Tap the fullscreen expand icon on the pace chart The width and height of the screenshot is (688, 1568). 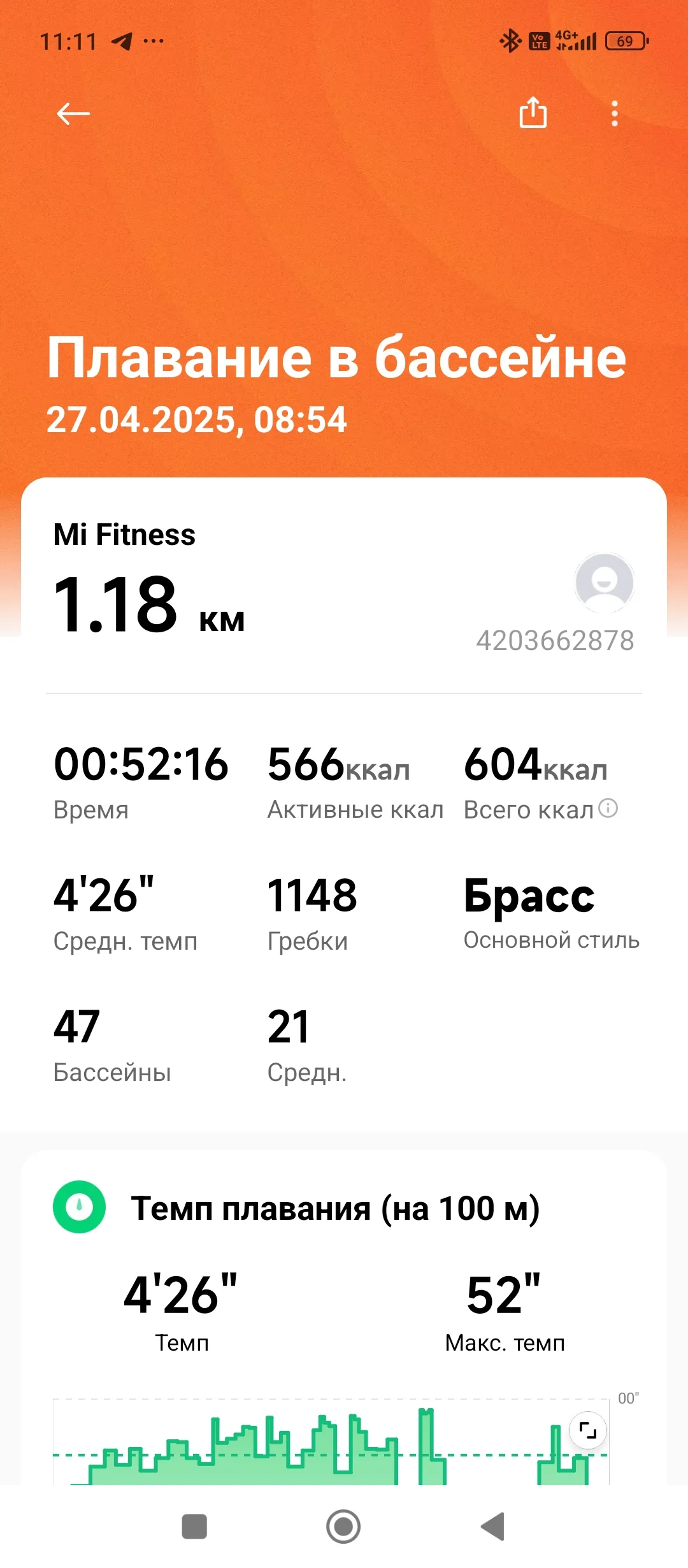pos(587,1429)
